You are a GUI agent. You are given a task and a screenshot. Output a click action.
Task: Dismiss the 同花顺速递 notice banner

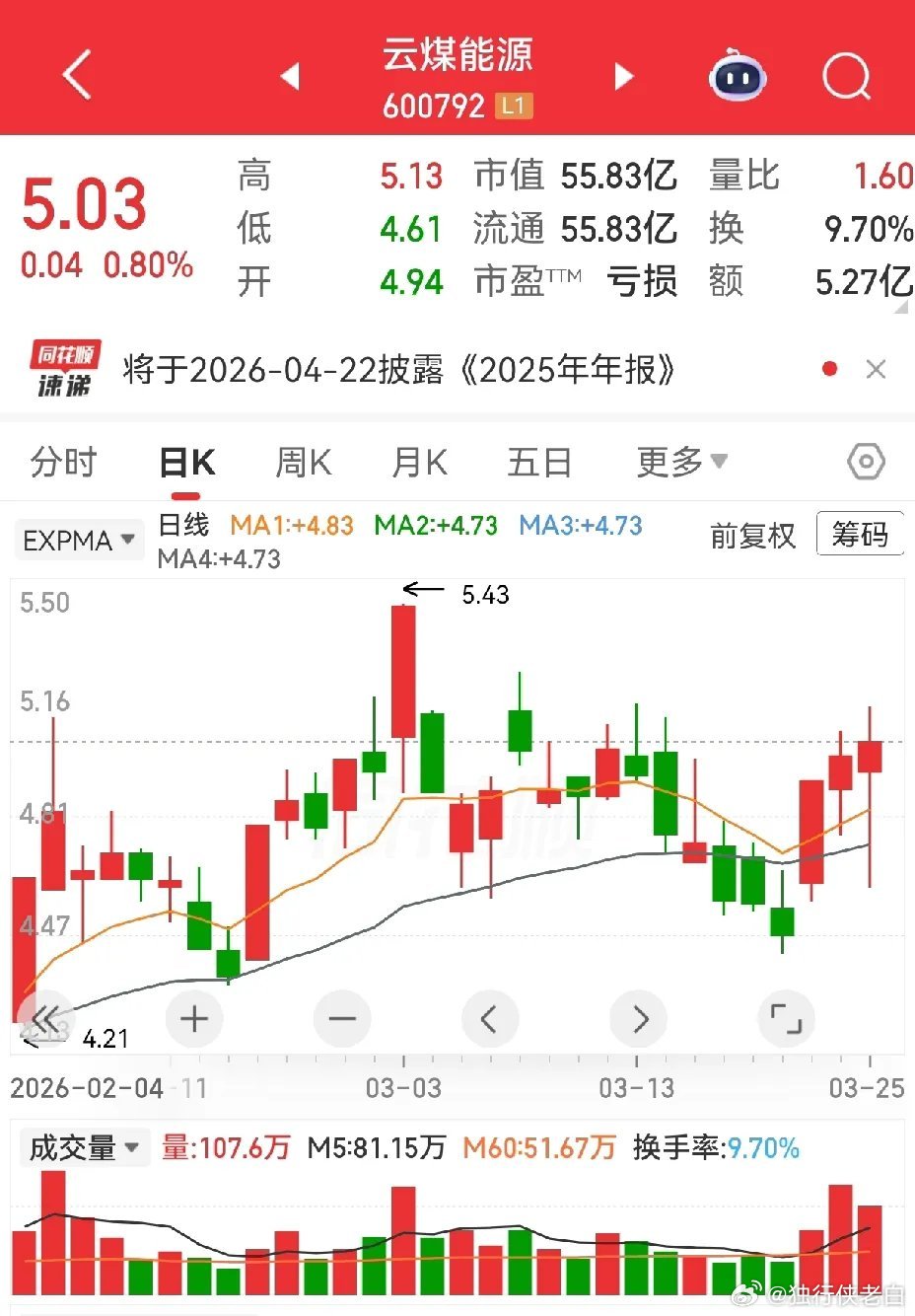pyautogui.click(x=876, y=370)
